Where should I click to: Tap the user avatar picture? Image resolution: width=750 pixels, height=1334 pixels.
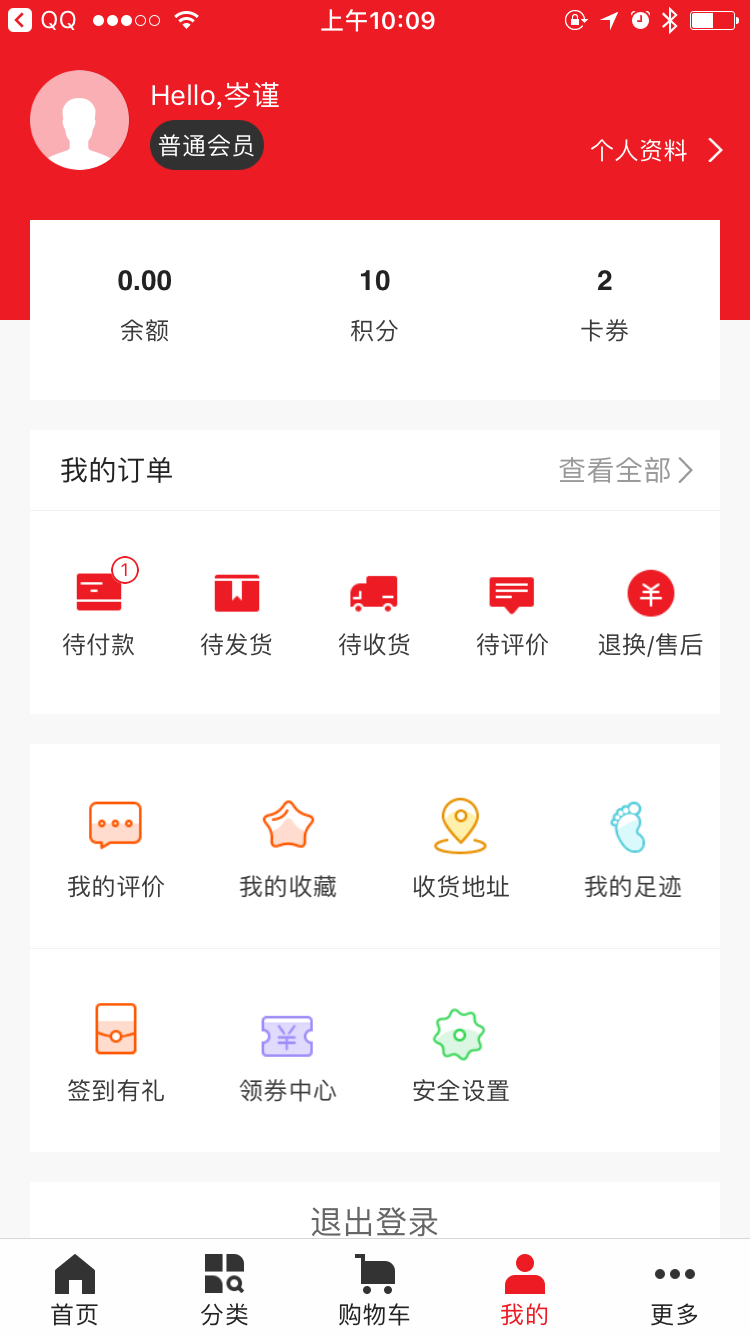click(x=80, y=120)
